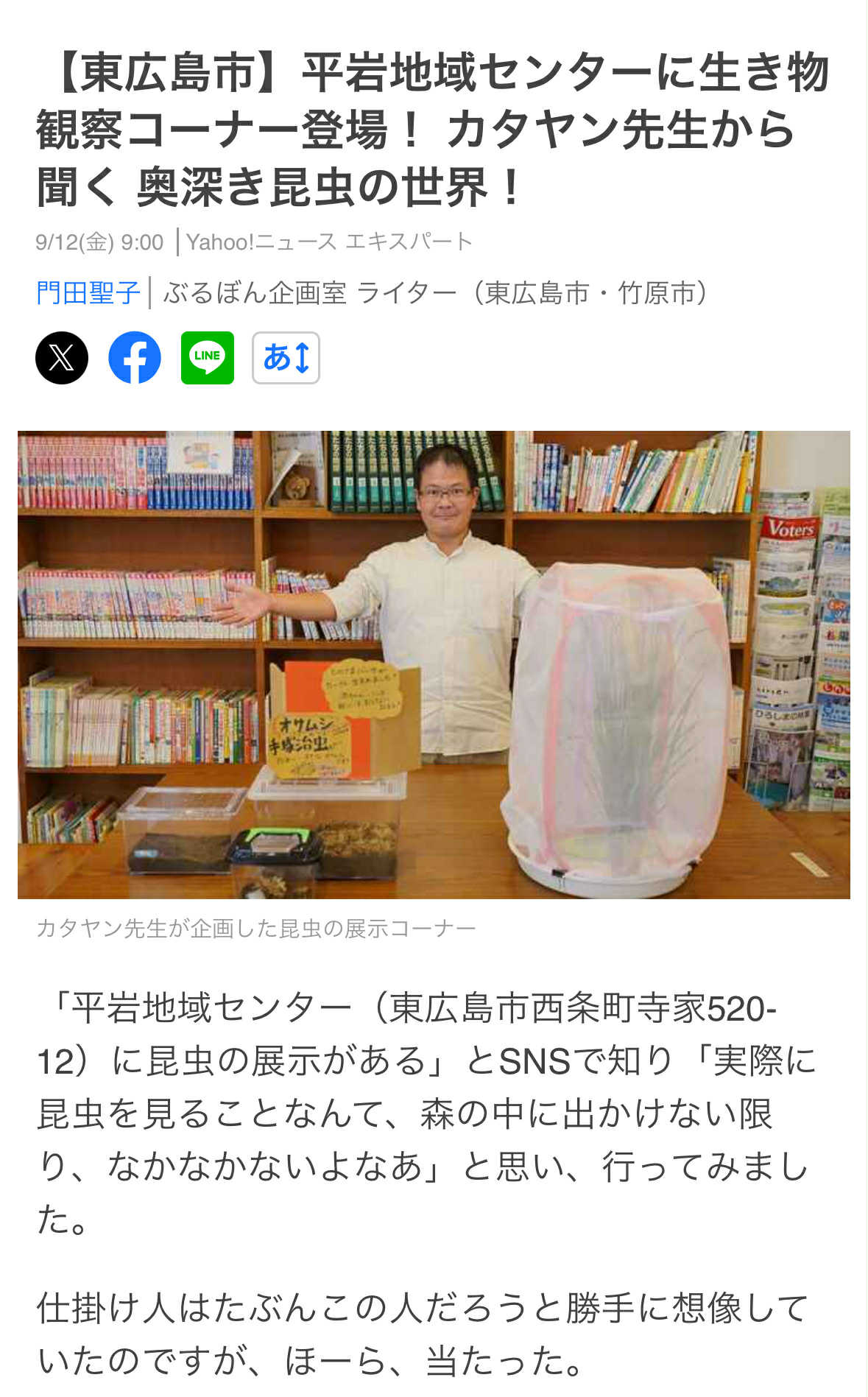This screenshot has width=868, height=1397.
Task: Open the text size adjustment button
Action: [x=286, y=358]
